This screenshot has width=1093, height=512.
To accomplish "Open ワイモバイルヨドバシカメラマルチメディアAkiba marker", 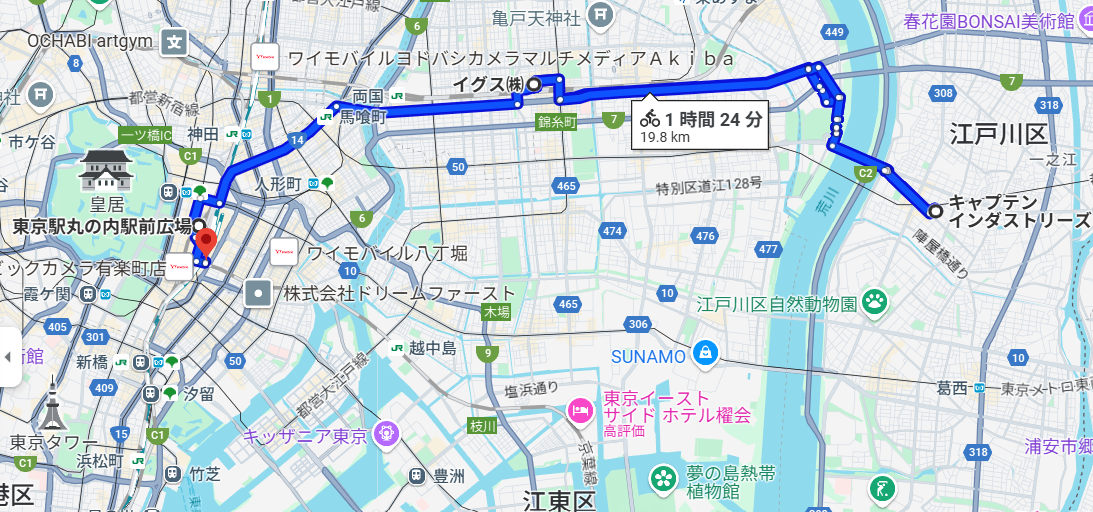I will 265,57.
